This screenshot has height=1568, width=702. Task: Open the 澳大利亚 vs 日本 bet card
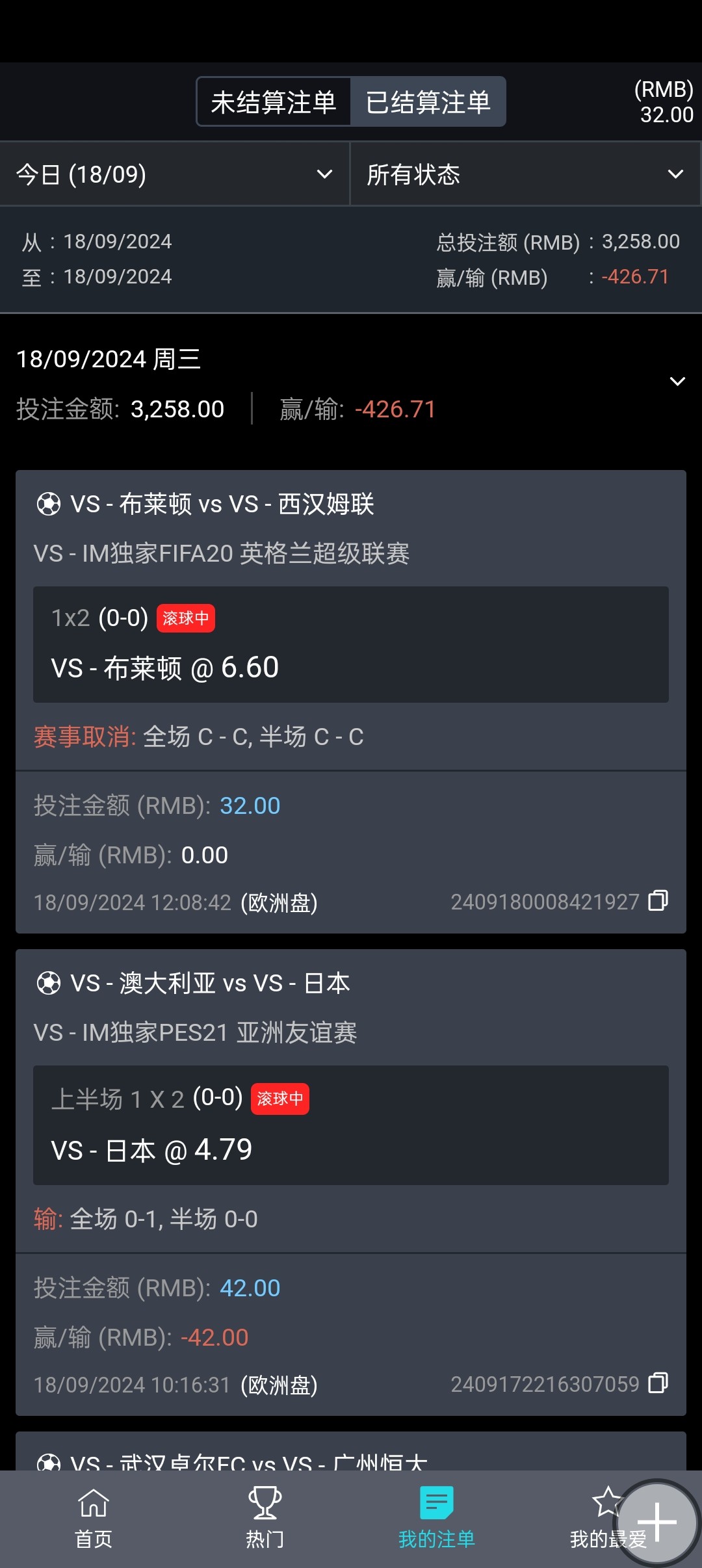pos(351,984)
